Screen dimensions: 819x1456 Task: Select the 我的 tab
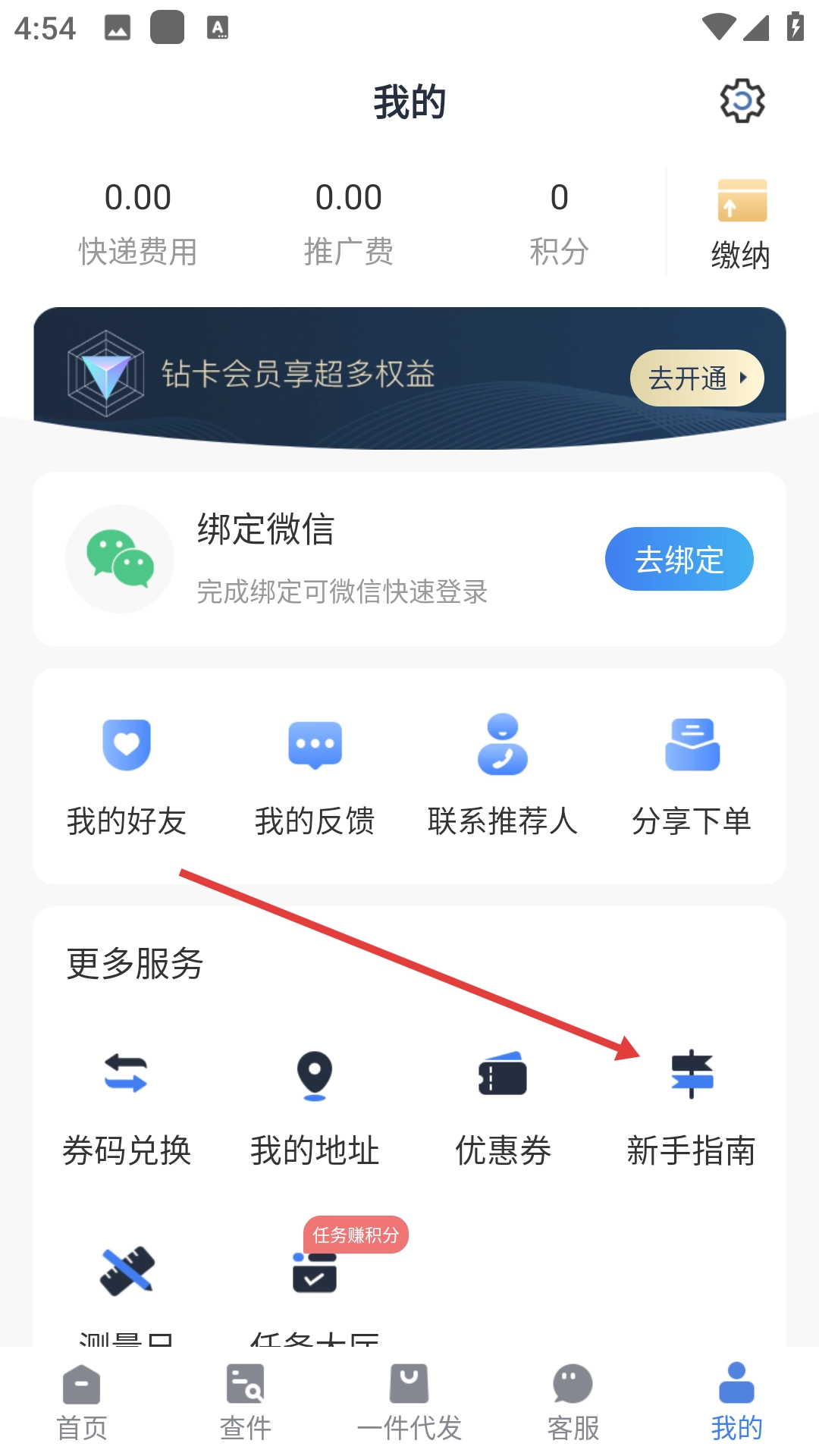click(736, 1403)
